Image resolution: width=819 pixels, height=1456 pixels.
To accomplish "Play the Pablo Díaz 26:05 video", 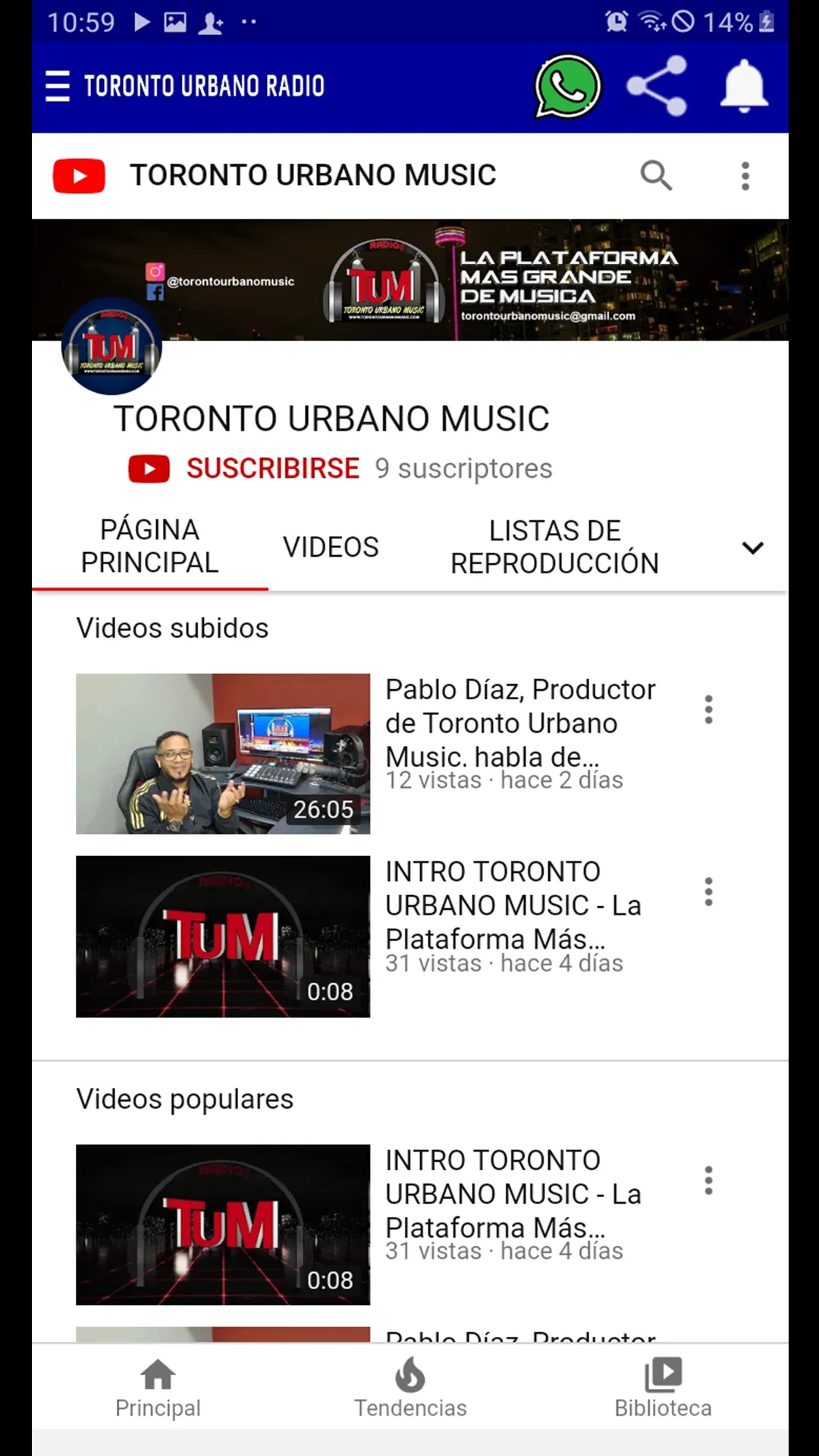I will click(x=223, y=754).
